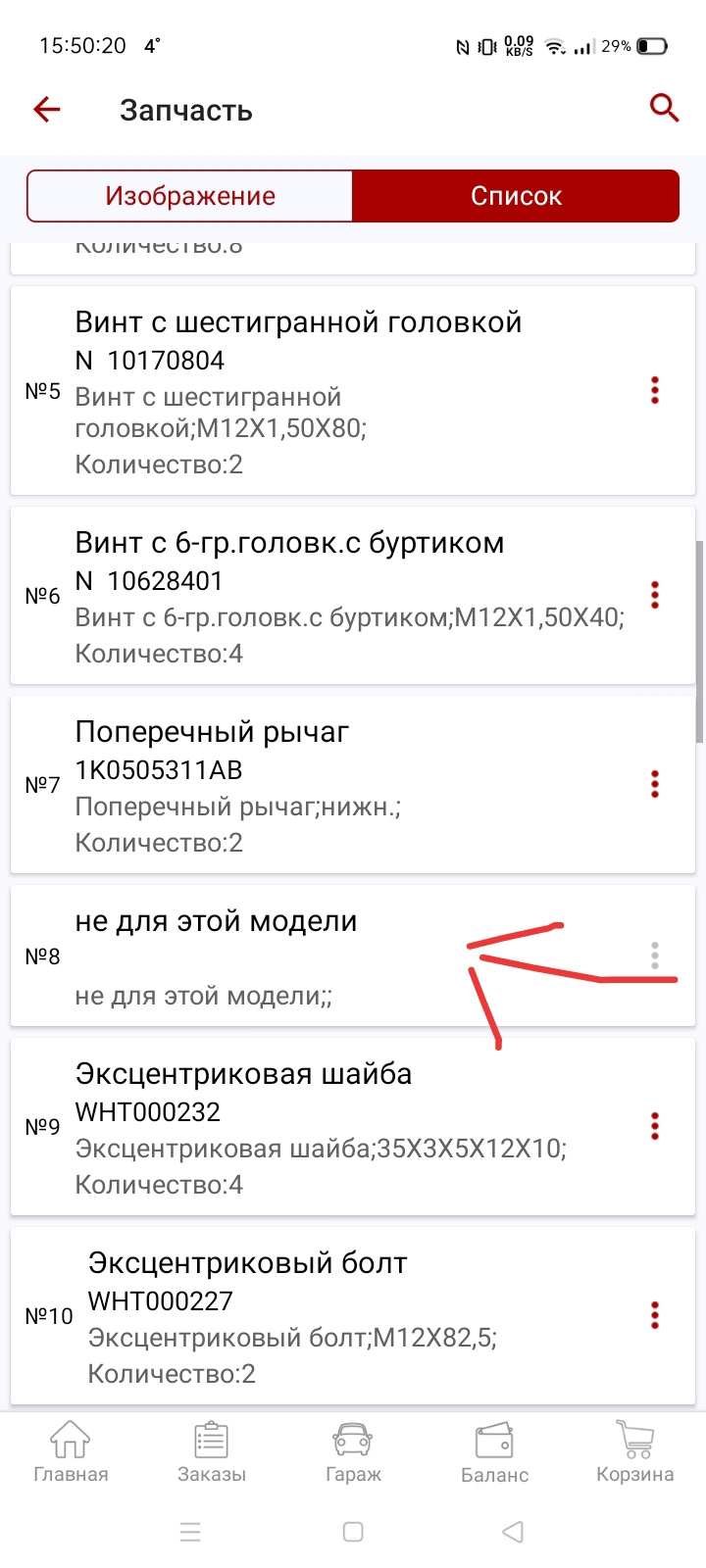Open the WHT000227 eccentric bolt entry
This screenshot has height=1568, width=706.
pos(294,1314)
